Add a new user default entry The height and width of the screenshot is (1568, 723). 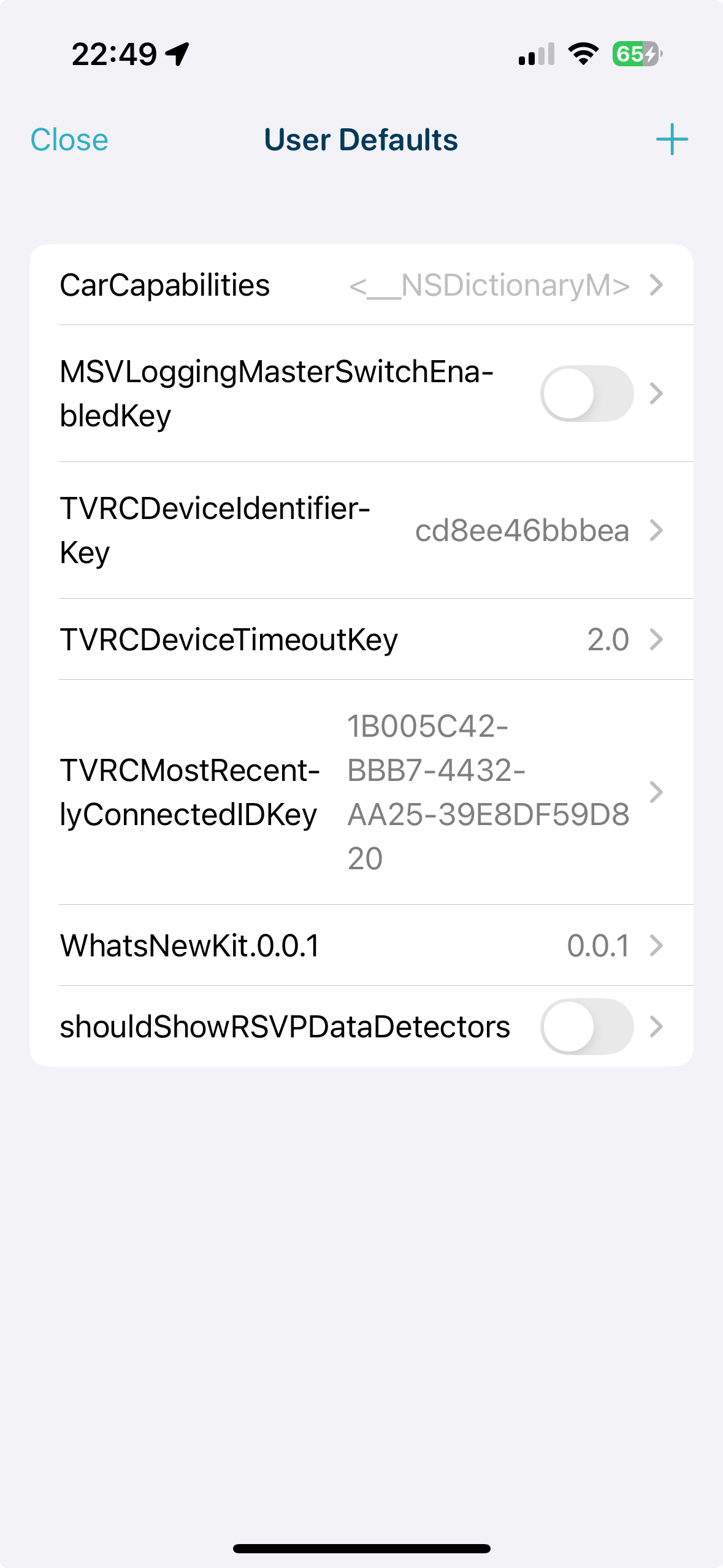tap(671, 139)
